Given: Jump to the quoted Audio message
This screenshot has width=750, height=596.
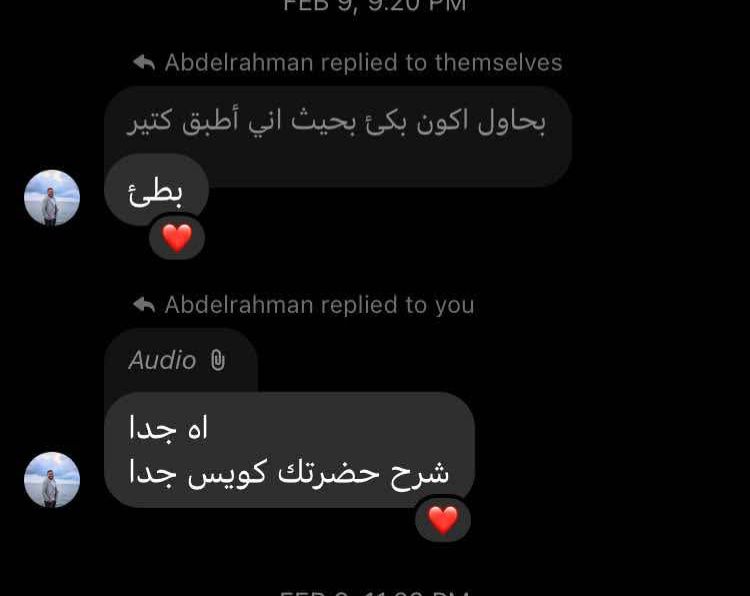Looking at the screenshot, I should tap(181, 360).
